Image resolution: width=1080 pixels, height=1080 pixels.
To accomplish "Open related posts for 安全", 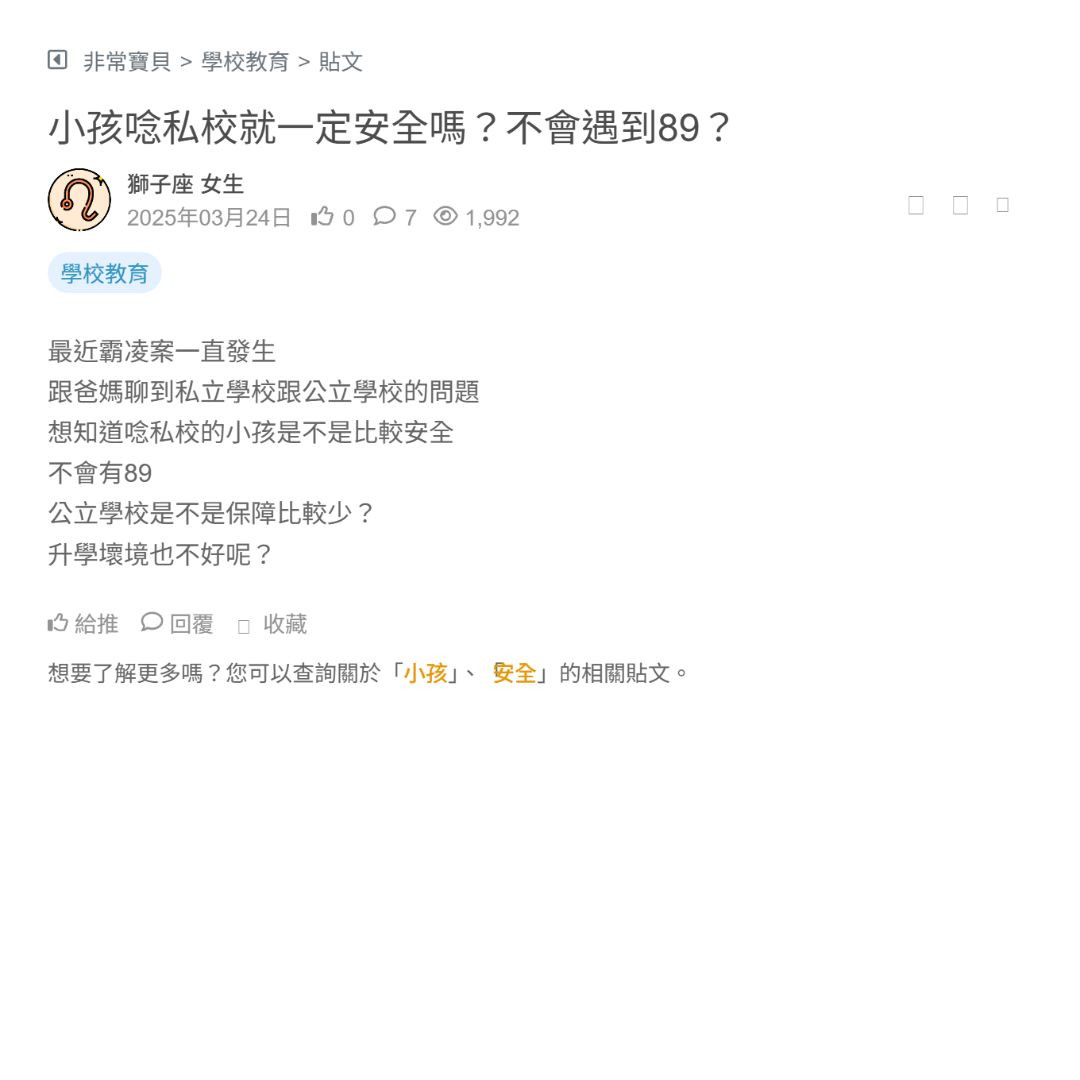I will 515,673.
